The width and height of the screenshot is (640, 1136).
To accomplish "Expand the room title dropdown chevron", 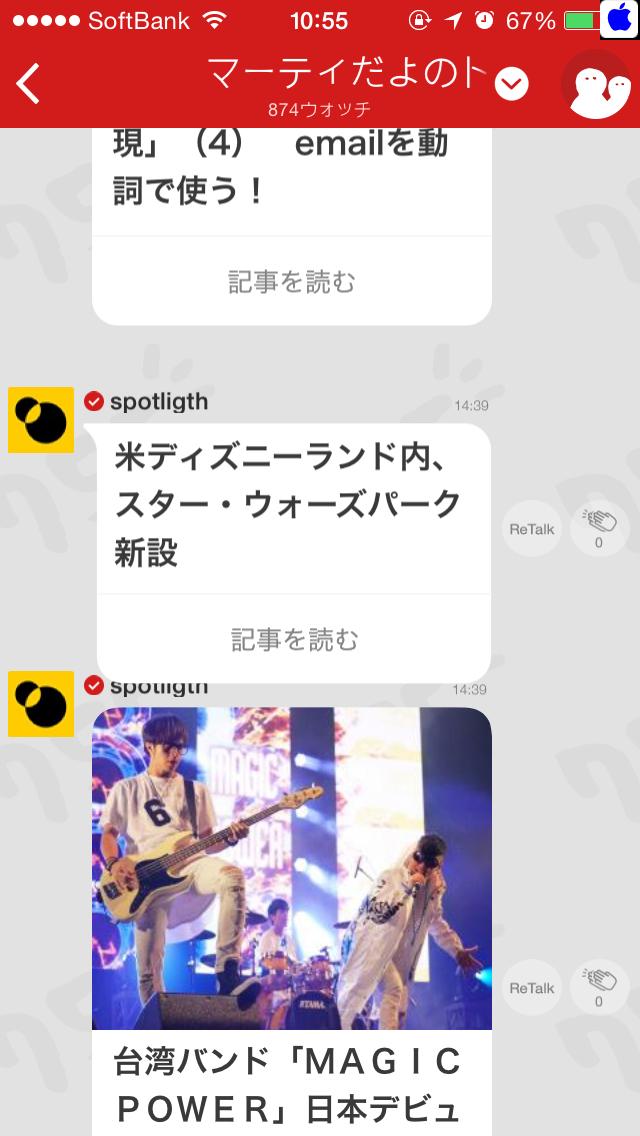I will click(x=512, y=84).
